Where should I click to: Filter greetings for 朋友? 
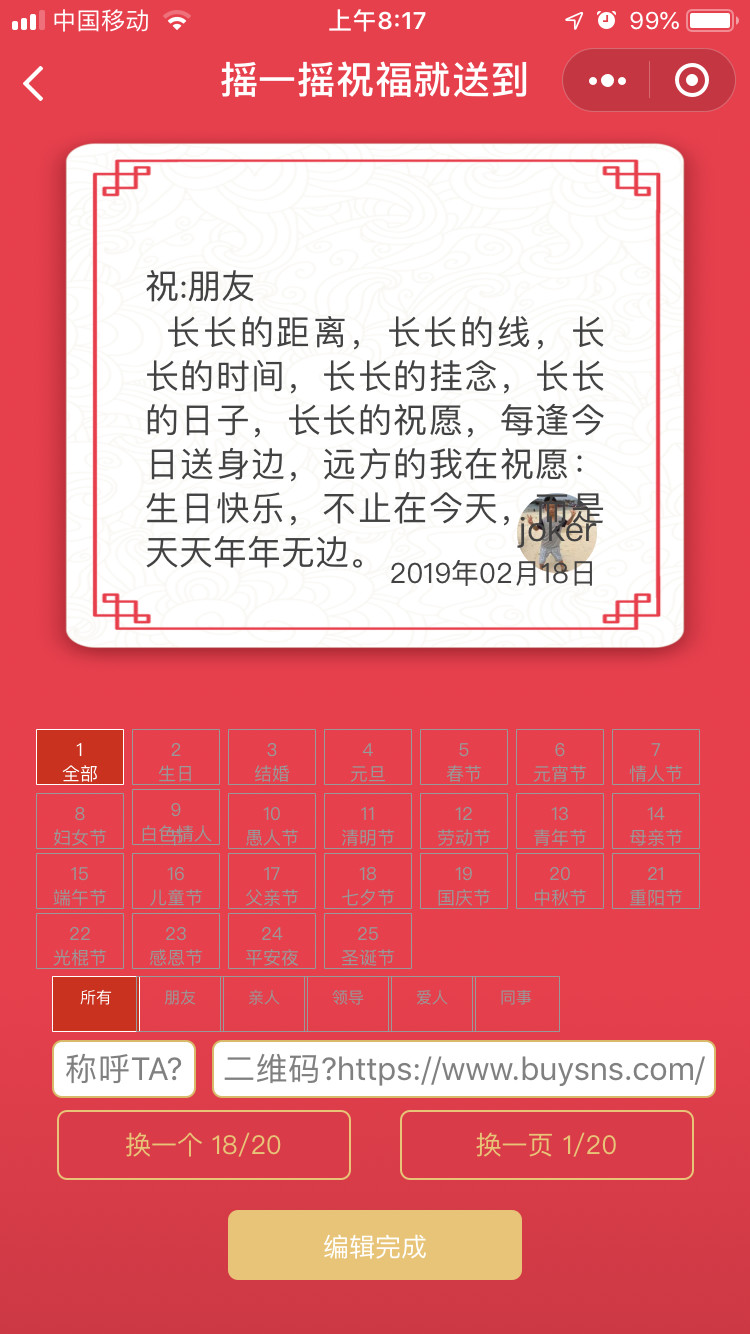pos(180,1003)
